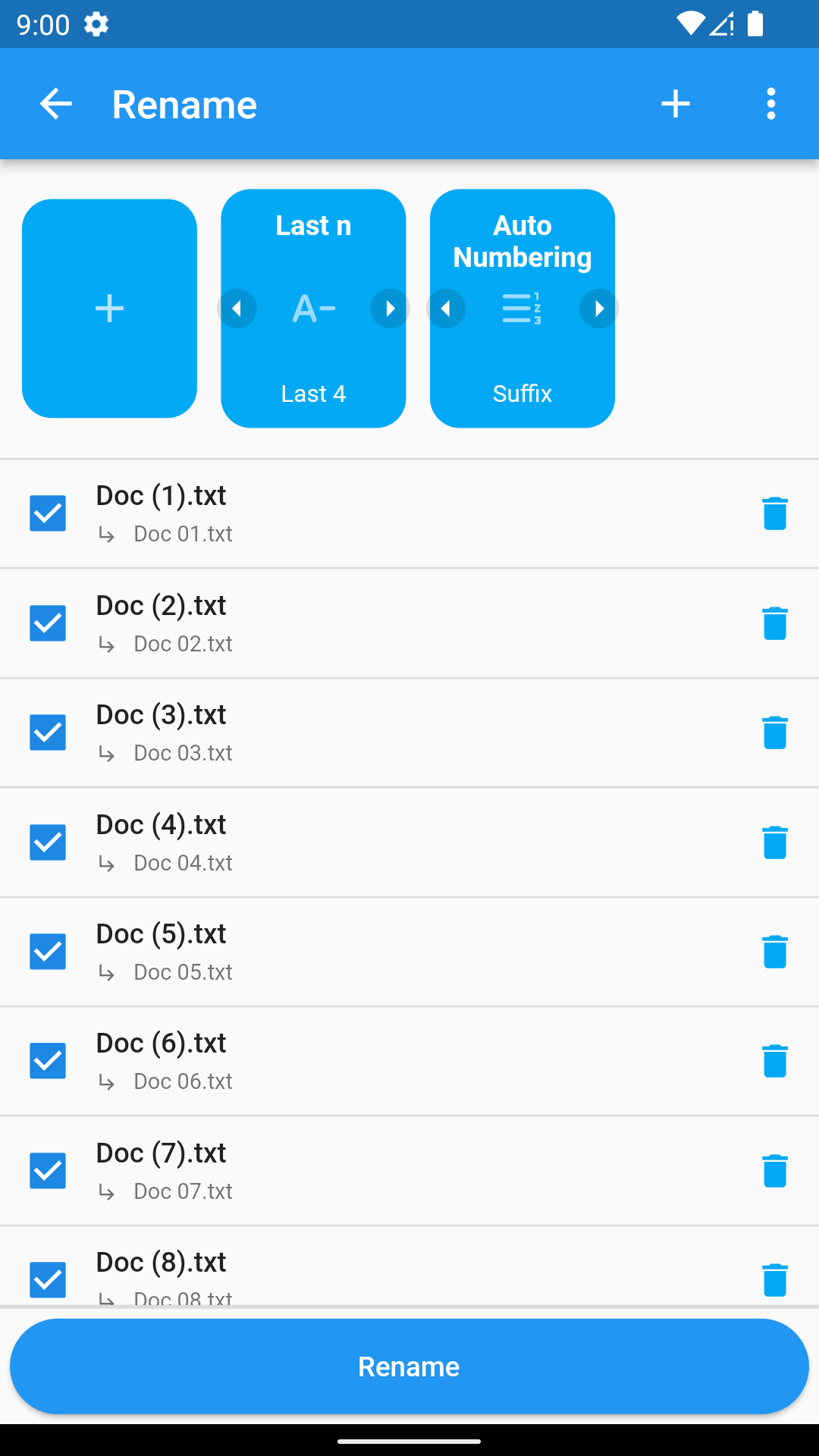Tap the right arrow on Auto Numbering card
Screen dimensions: 819x1456
[600, 309]
